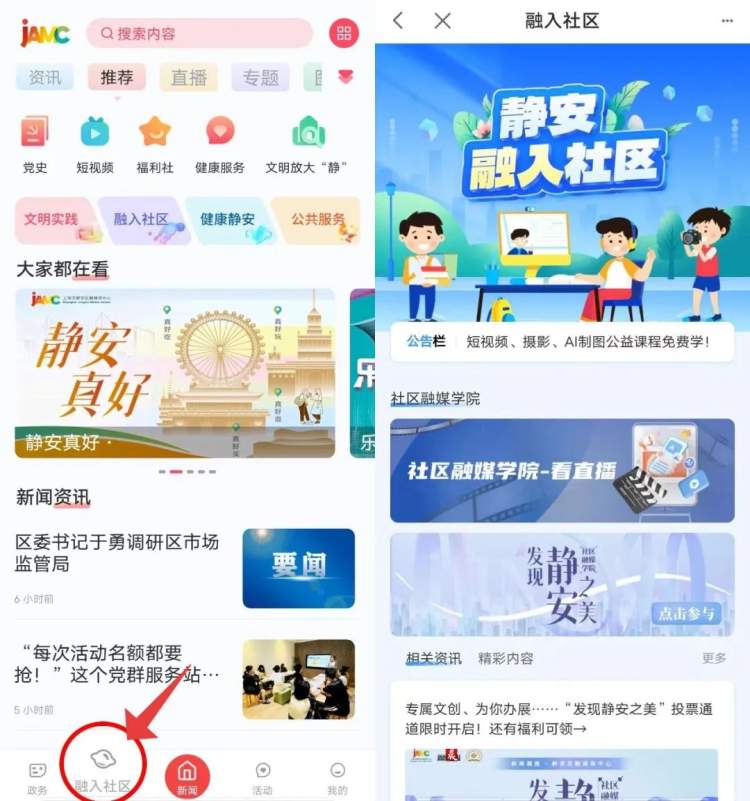Open 短视频 section
Screen dimensions: 750x801
[95, 145]
